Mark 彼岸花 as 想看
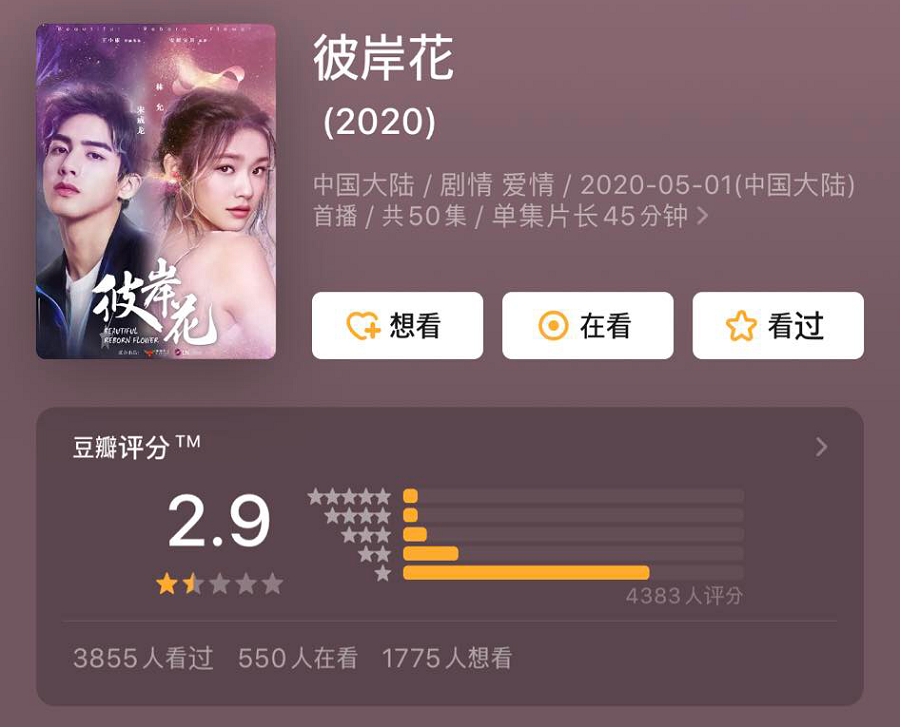Viewport: 900px width, 727px height. [397, 326]
